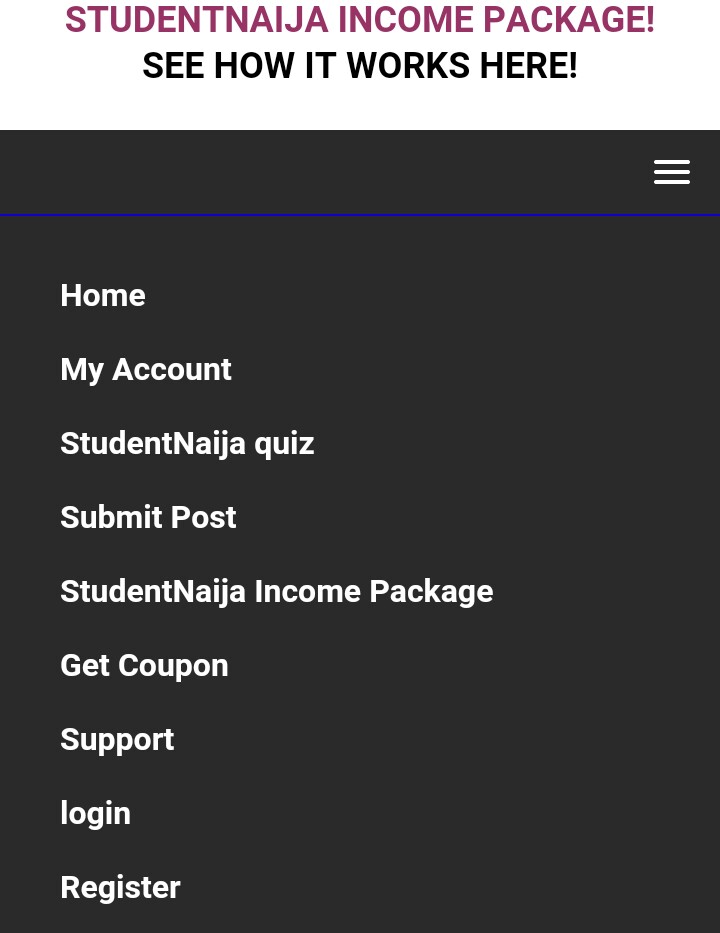This screenshot has width=720, height=933.
Task: View StudentNaija Income Package menu item
Action: [276, 591]
